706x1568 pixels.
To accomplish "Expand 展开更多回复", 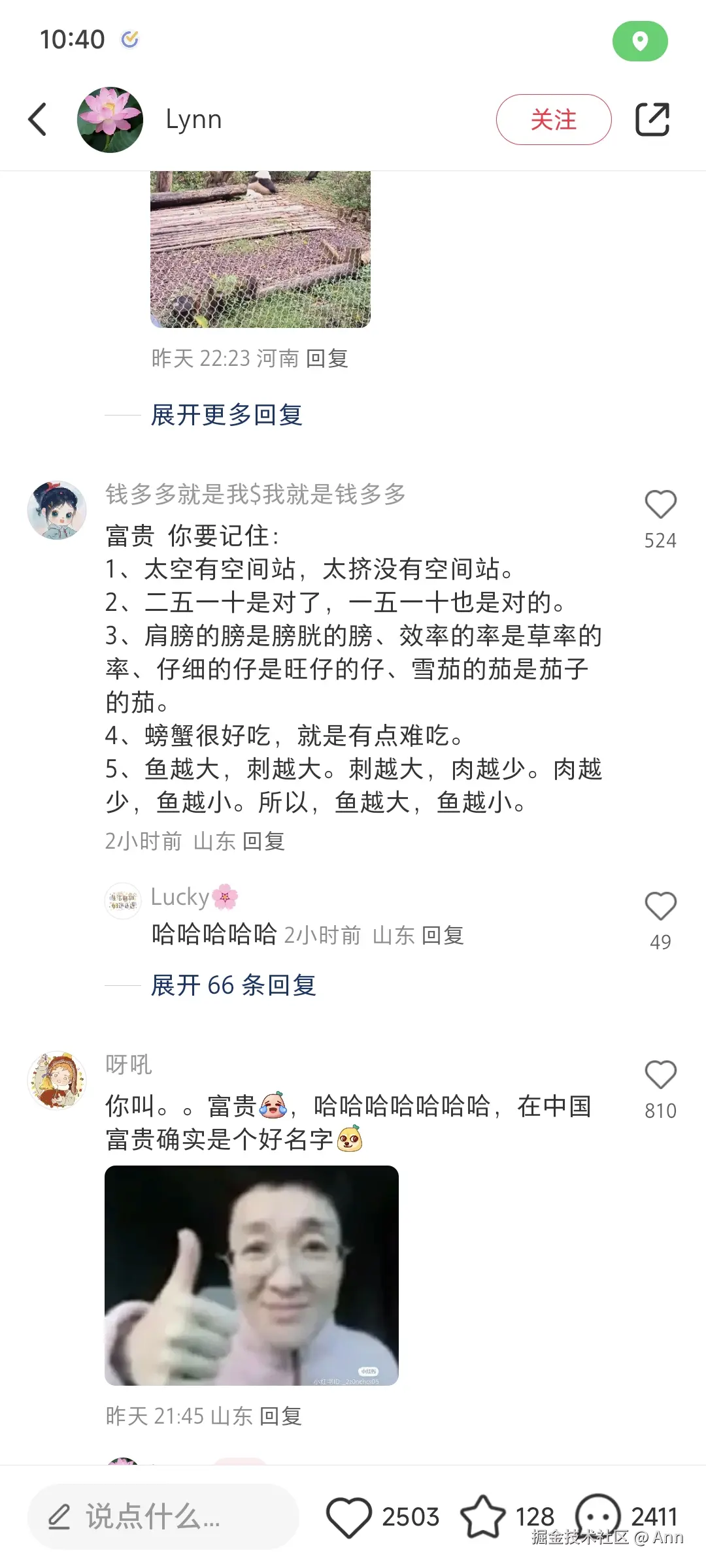I will click(226, 415).
